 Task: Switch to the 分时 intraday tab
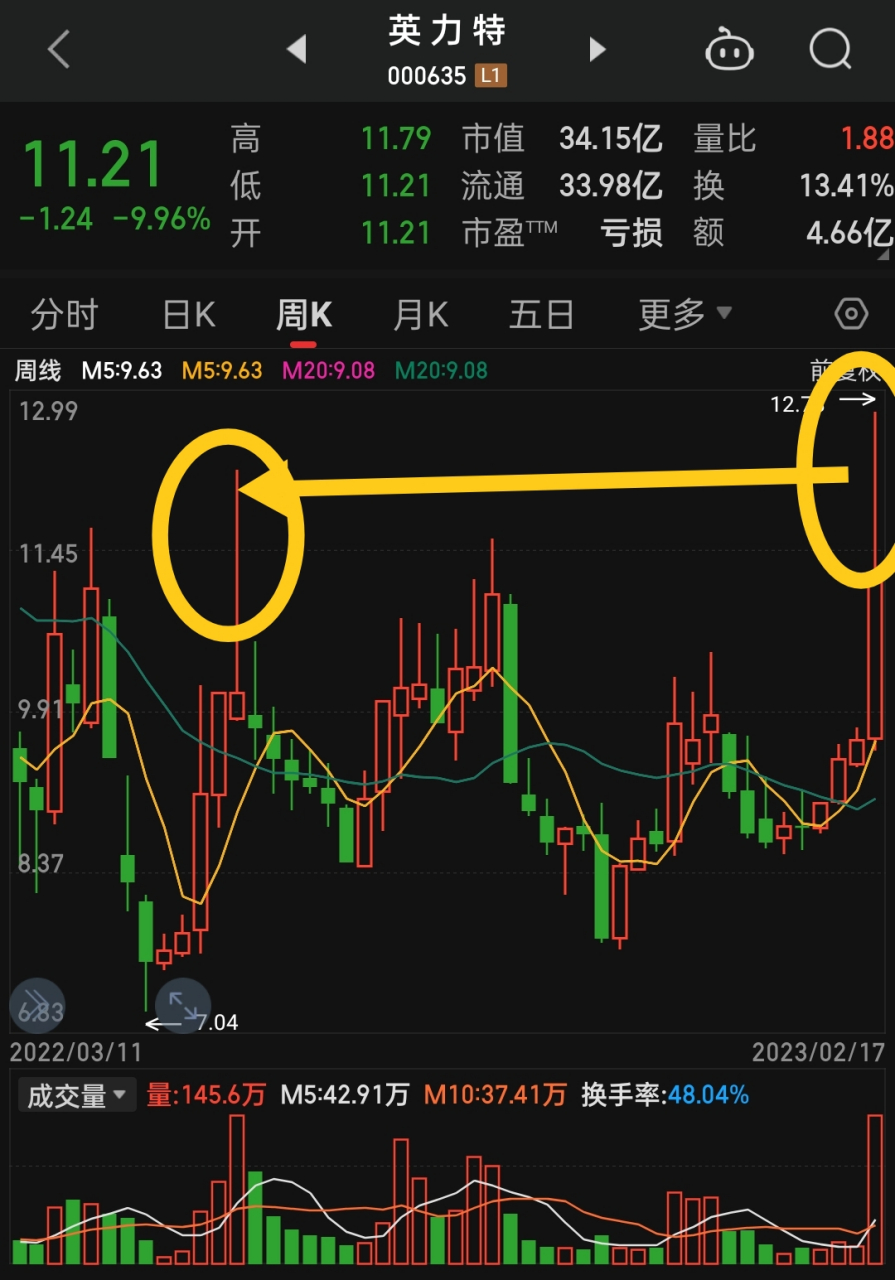click(64, 313)
